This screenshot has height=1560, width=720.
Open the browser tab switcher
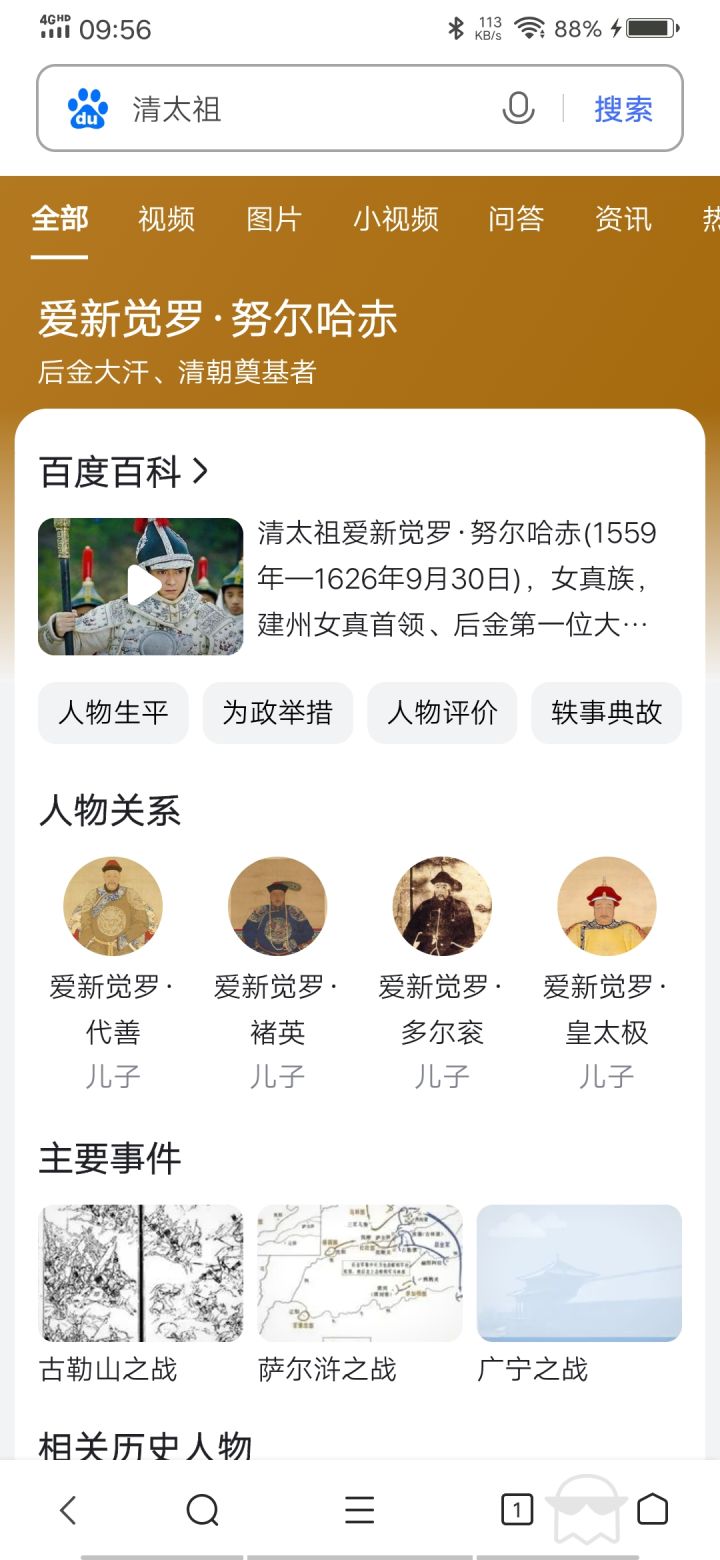coord(516,1510)
